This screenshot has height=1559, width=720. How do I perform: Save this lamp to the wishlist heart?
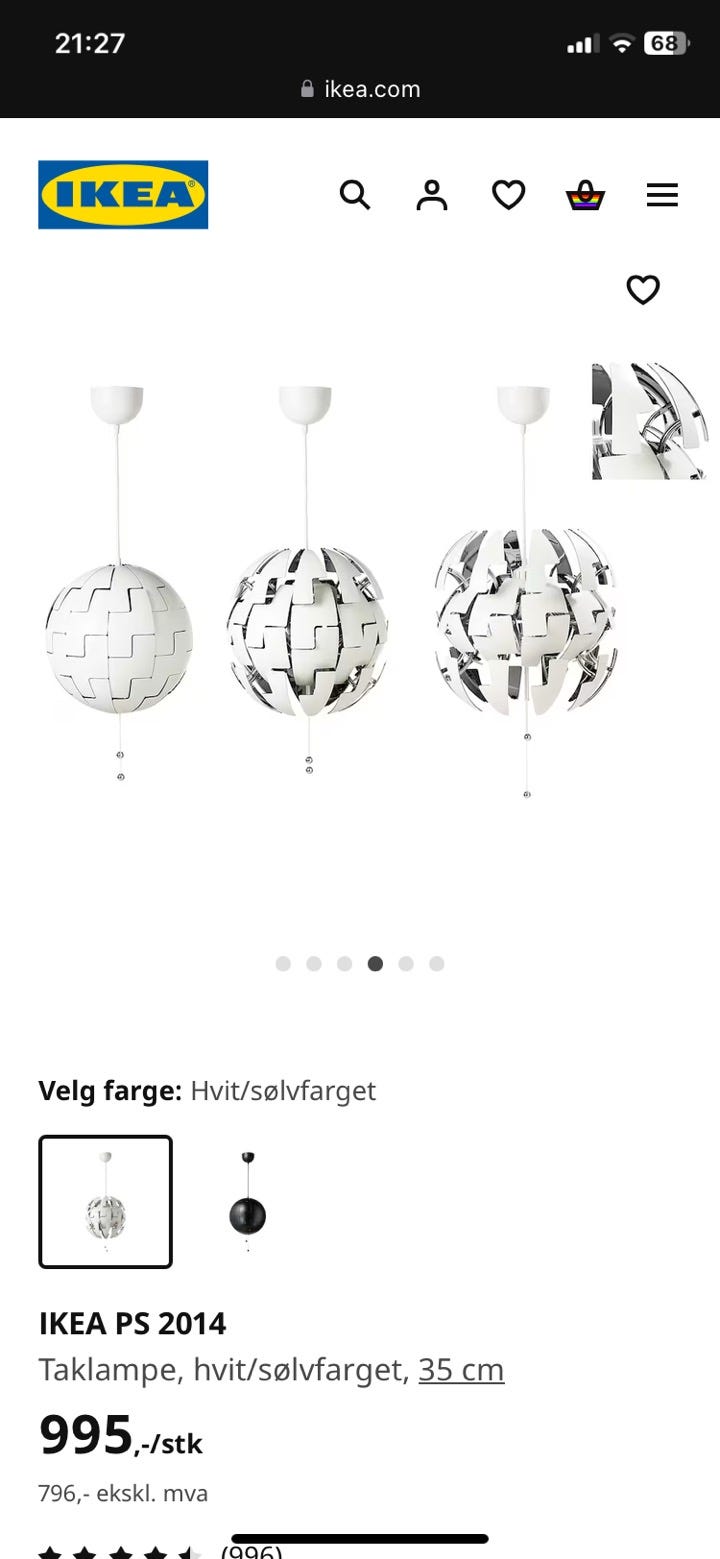[x=643, y=290]
